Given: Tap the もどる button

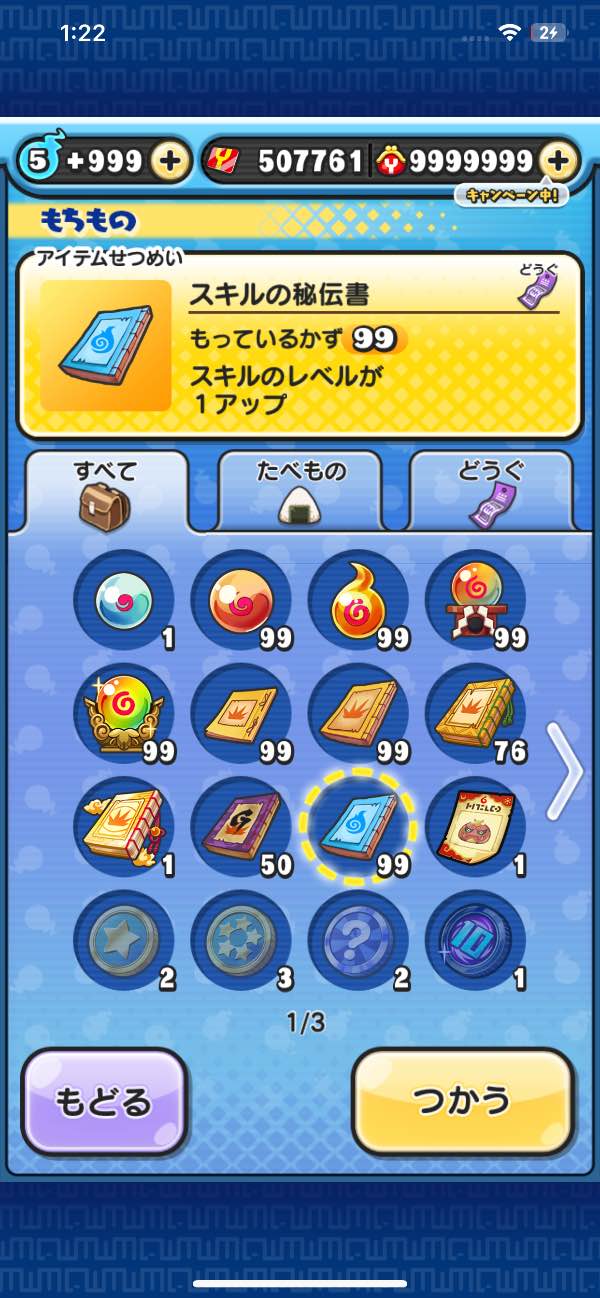Looking at the screenshot, I should tap(104, 1101).
